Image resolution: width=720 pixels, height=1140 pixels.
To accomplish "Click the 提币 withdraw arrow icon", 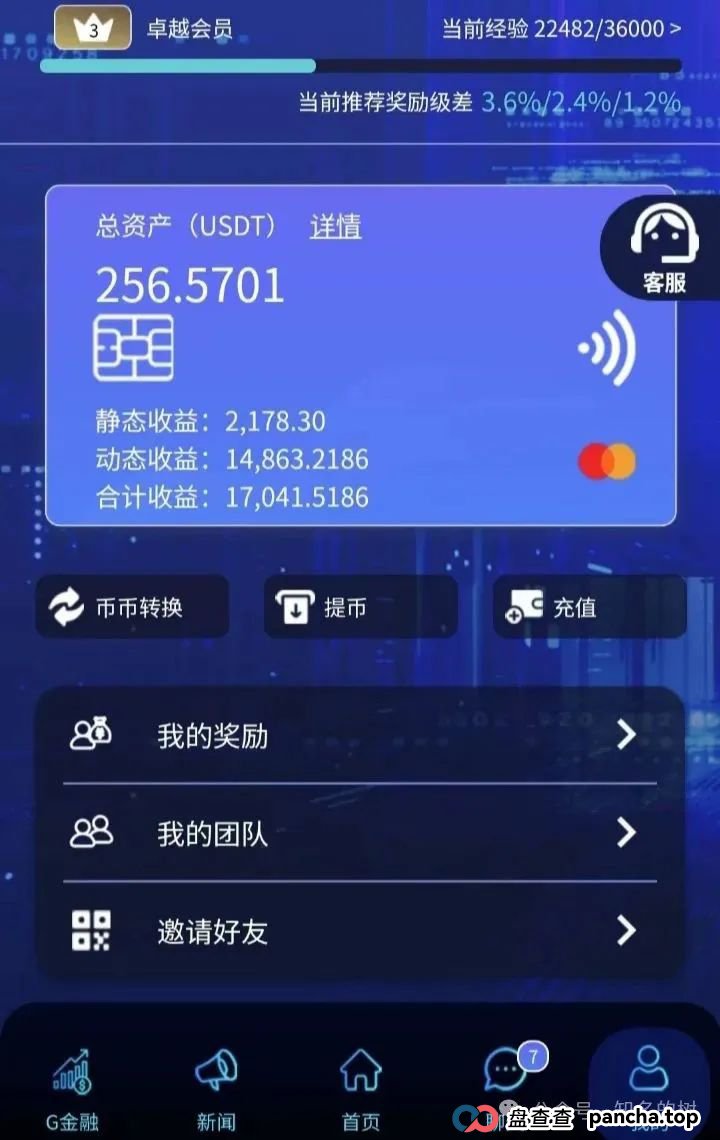I will pyautogui.click(x=294, y=605).
